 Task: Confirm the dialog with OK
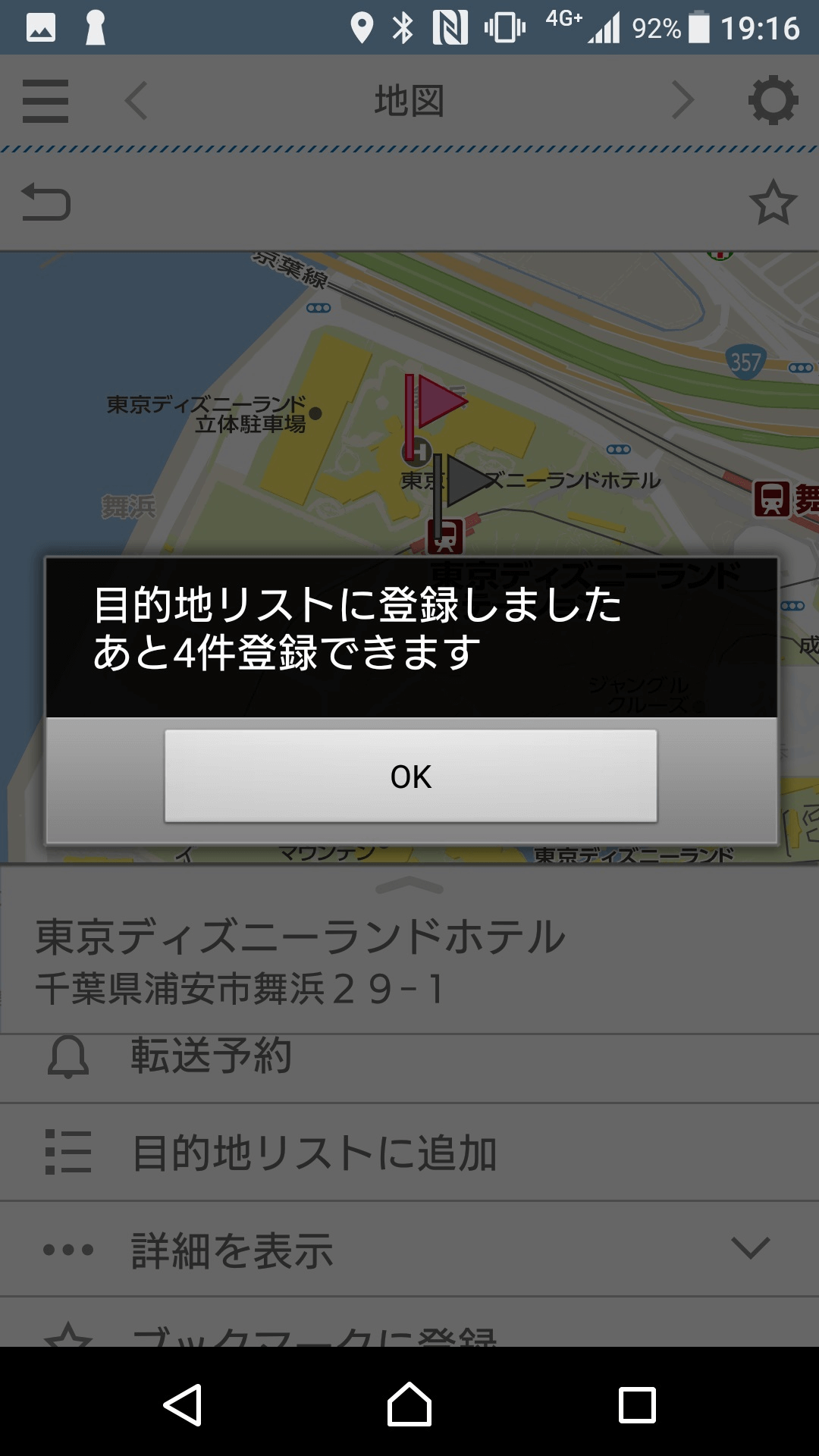[410, 776]
